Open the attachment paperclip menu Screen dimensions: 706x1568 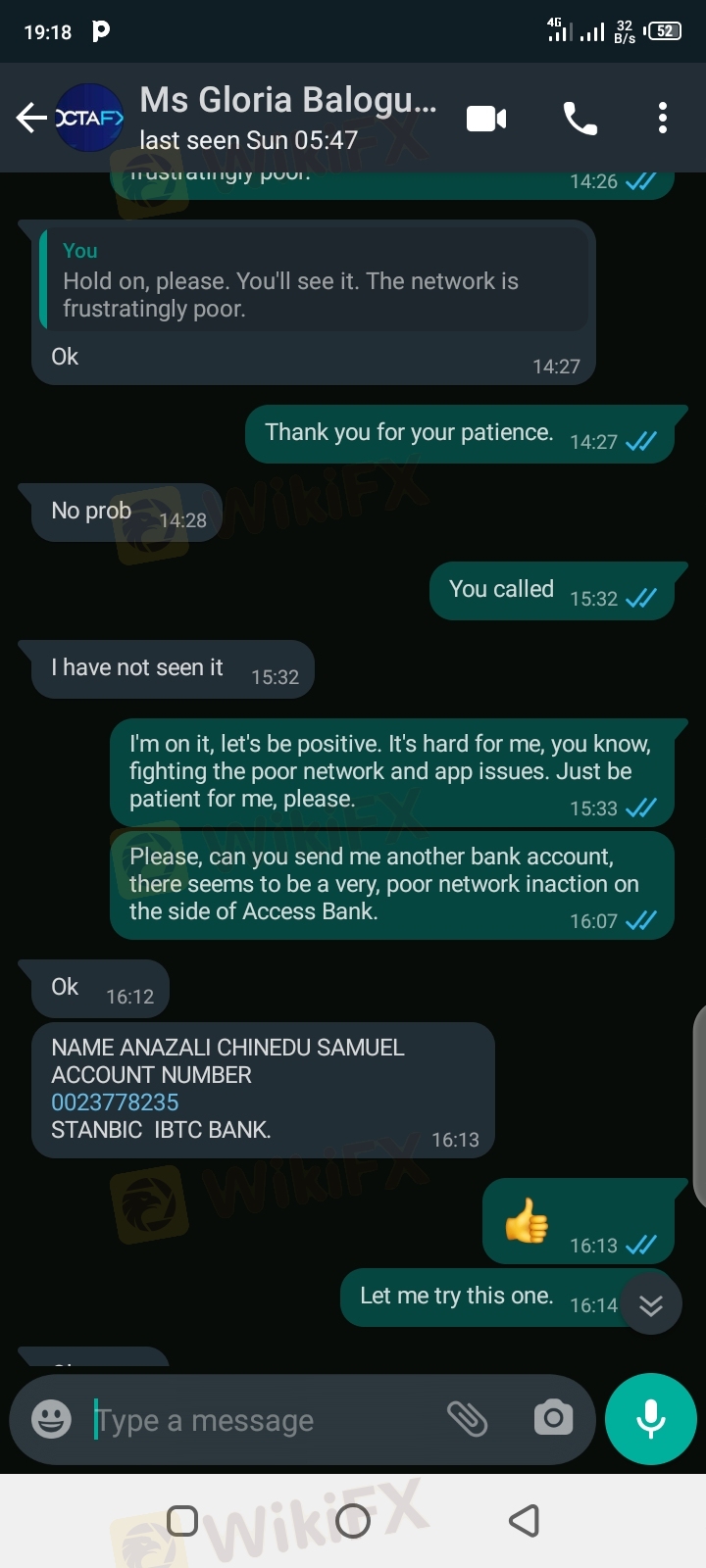point(468,1418)
